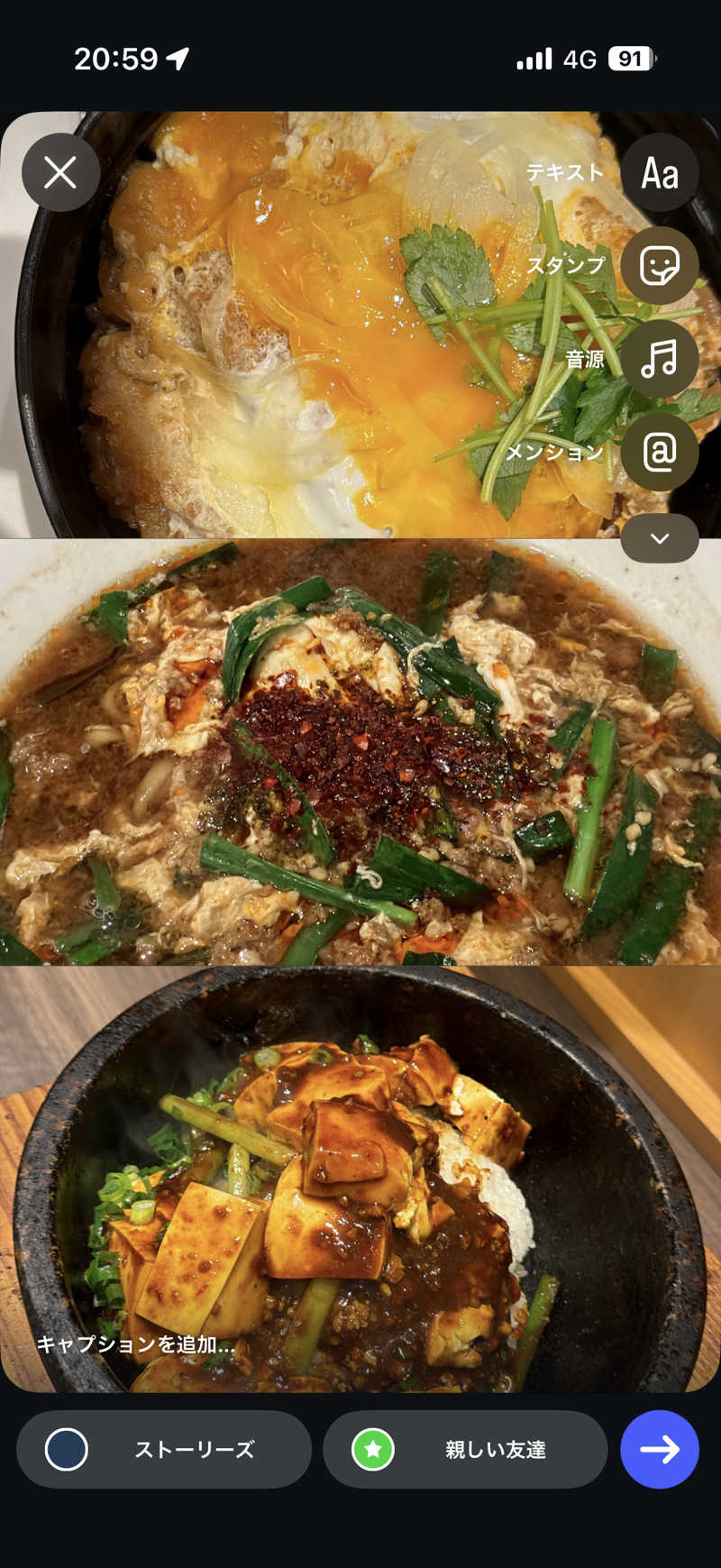Share to 親しい友達 list
Viewport: 721px width, 1568px height.
tap(465, 1449)
